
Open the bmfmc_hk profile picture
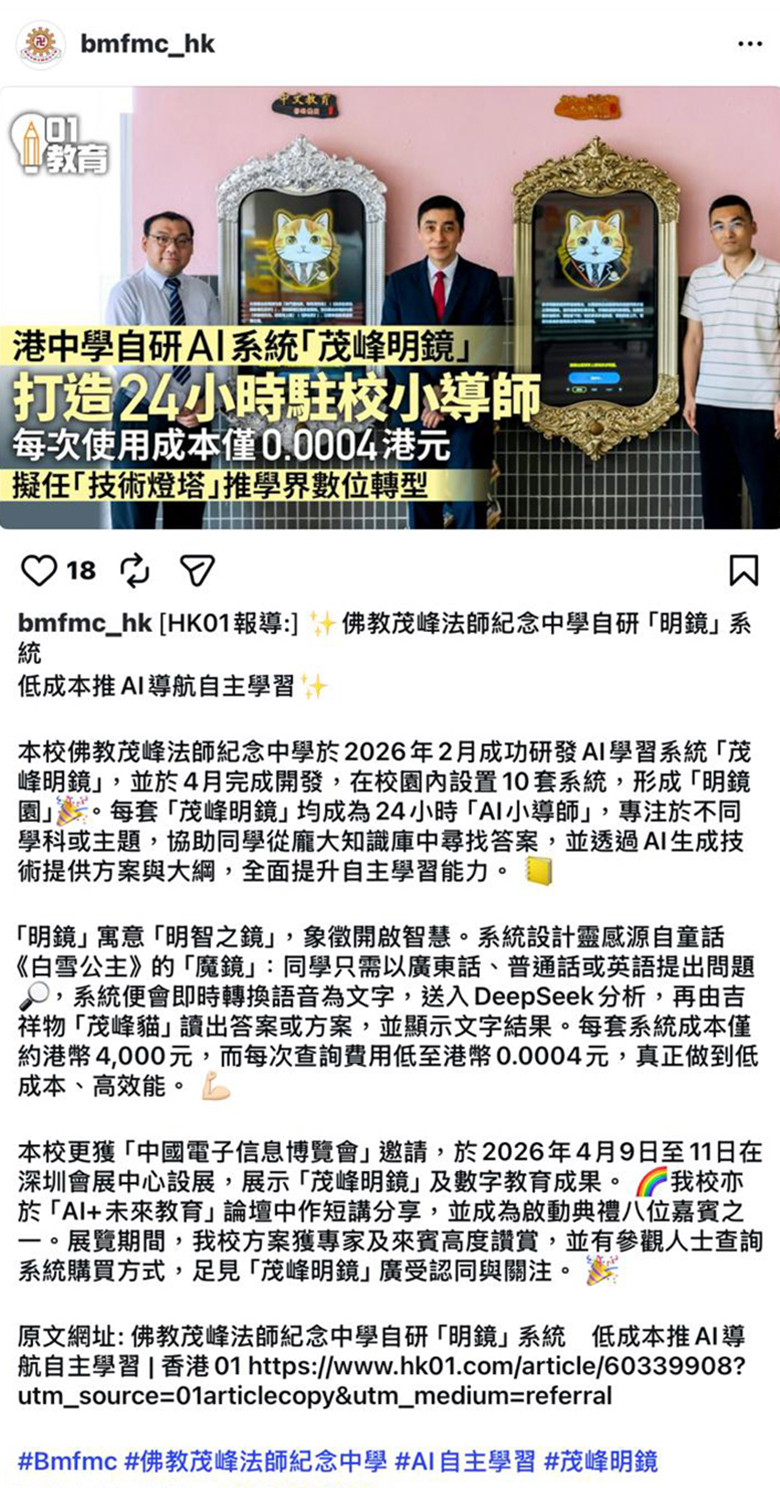coord(41,44)
